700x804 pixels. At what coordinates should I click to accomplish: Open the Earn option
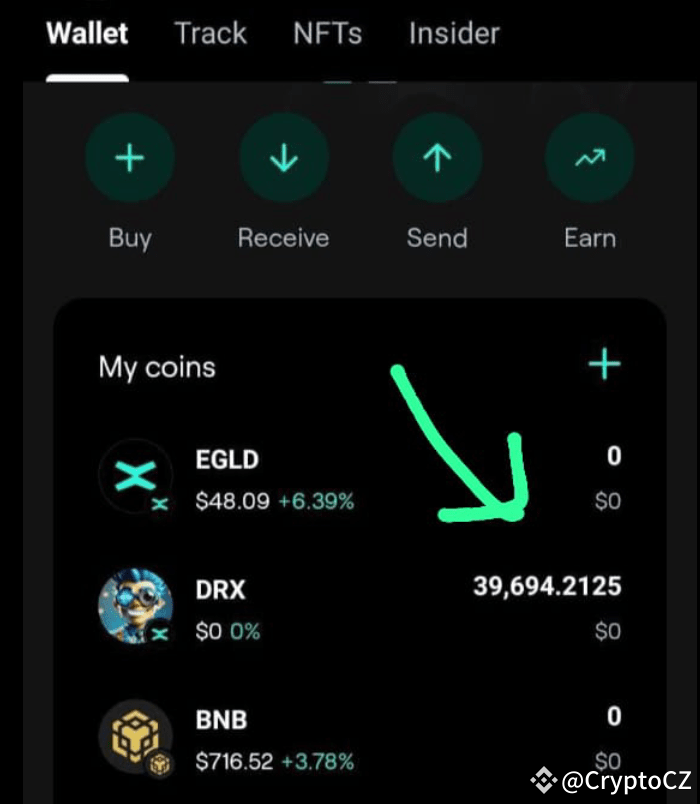pyautogui.click(x=590, y=159)
